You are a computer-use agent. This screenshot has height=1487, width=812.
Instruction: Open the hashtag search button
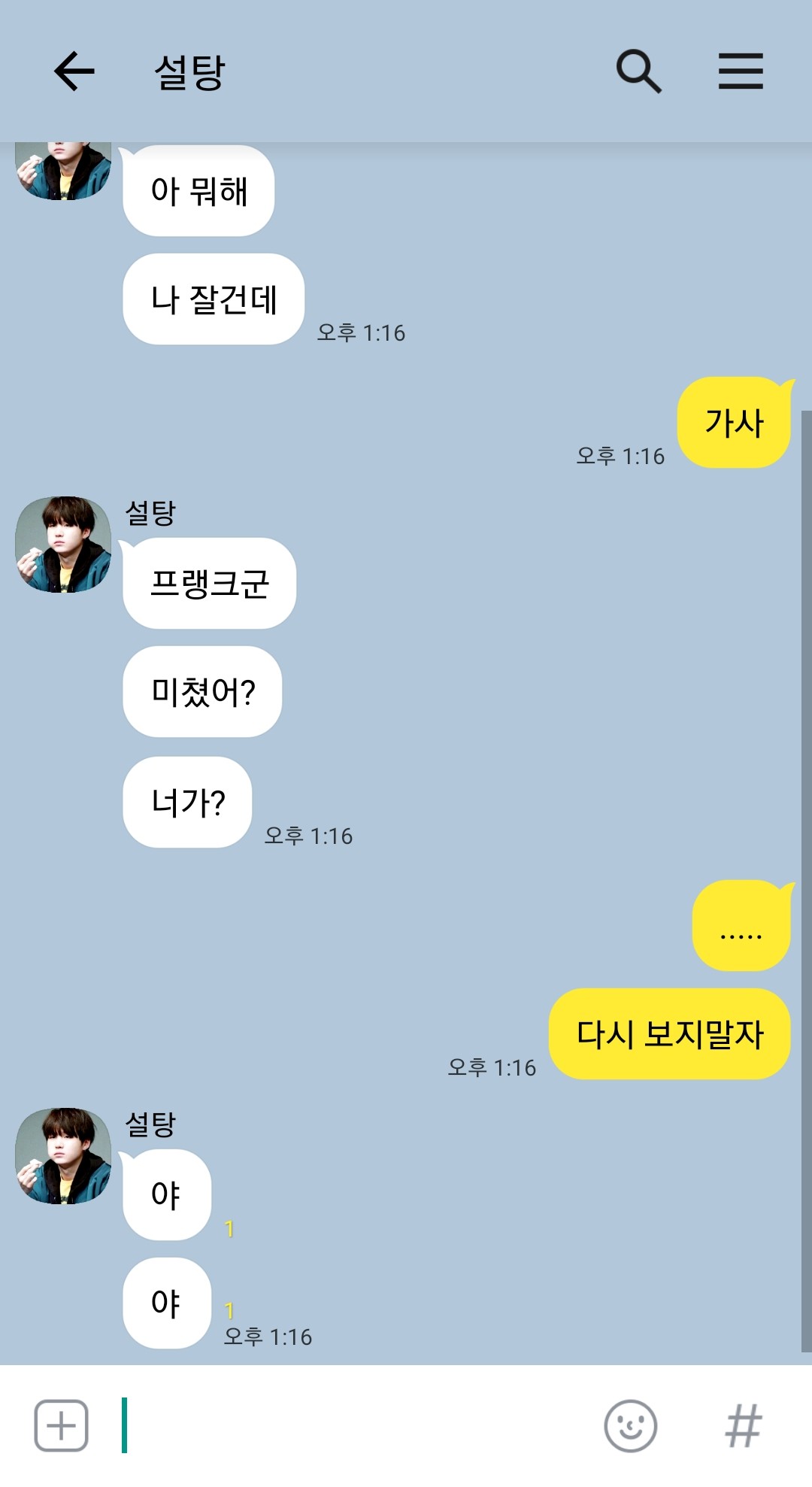(743, 1425)
